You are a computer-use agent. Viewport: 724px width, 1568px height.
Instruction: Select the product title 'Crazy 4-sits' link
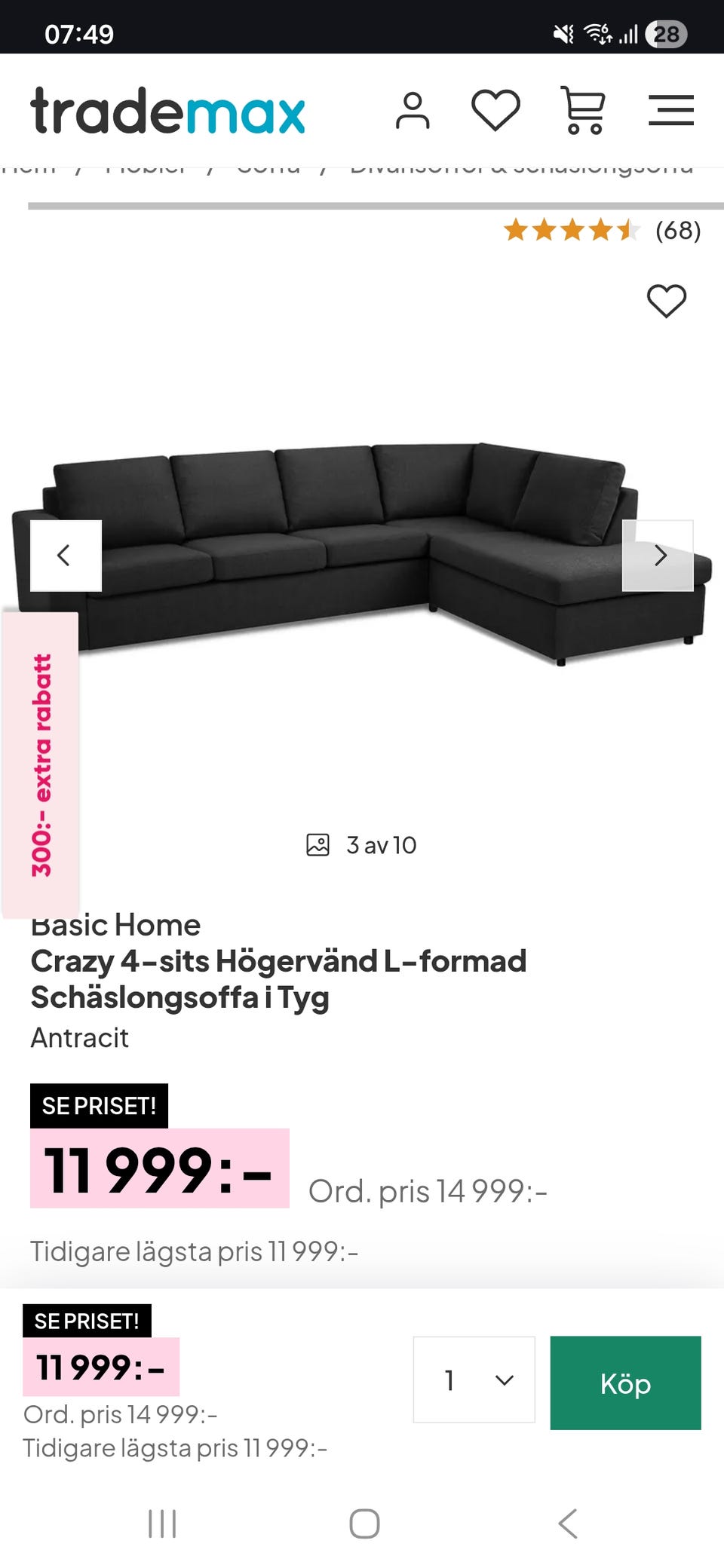[279, 978]
